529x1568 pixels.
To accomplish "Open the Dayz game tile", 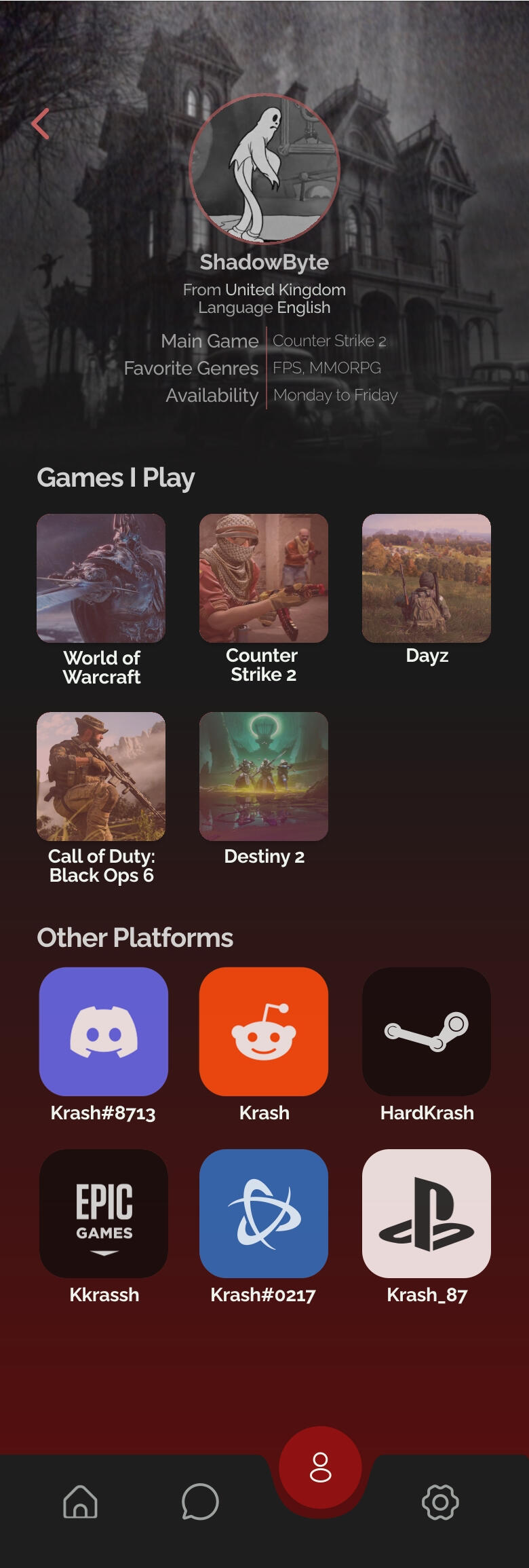I will (426, 578).
